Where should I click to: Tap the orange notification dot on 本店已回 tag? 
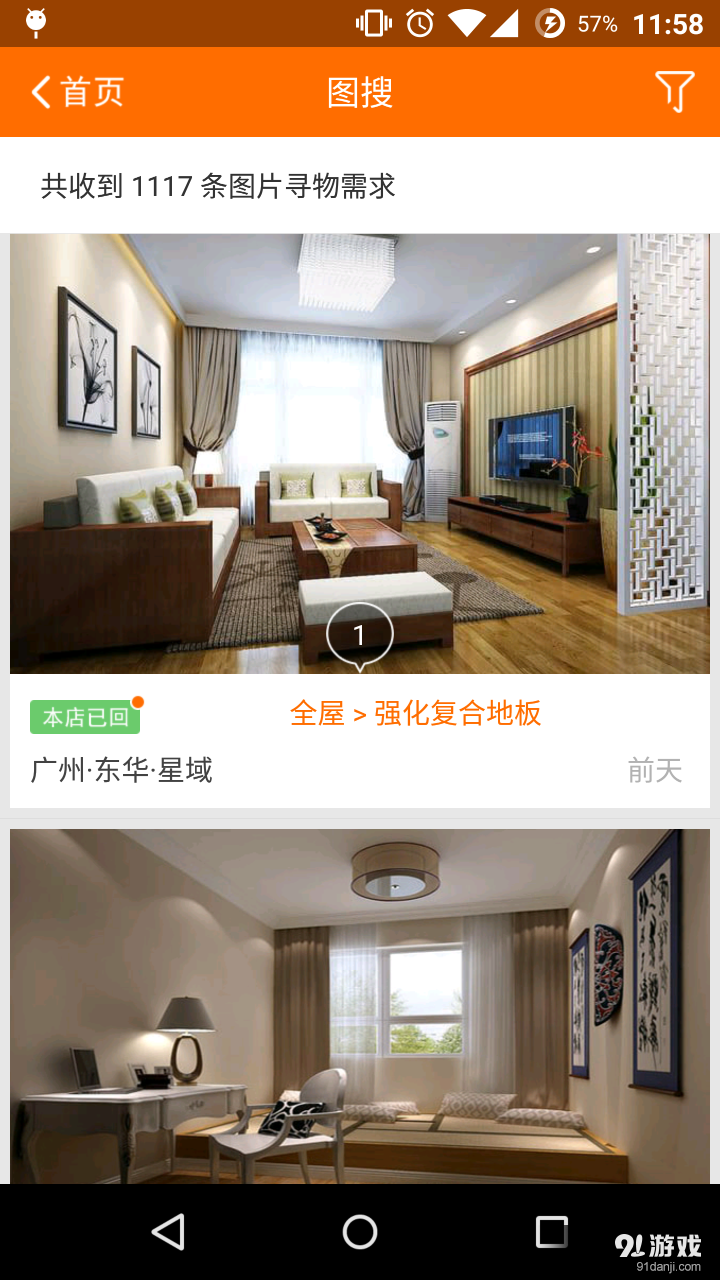pyautogui.click(x=139, y=701)
